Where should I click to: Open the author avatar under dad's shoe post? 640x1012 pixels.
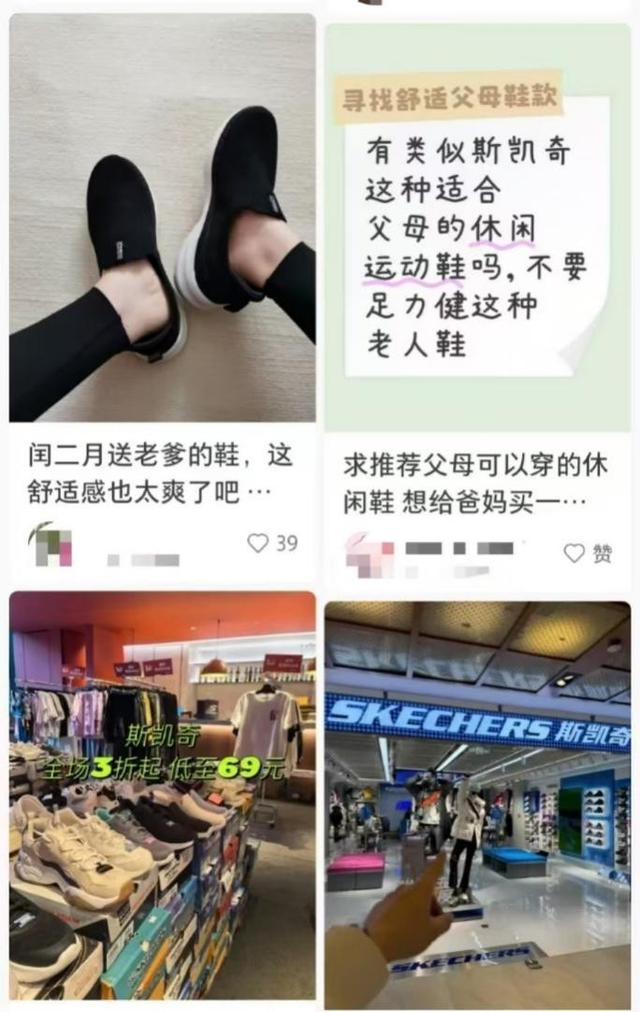(52, 545)
